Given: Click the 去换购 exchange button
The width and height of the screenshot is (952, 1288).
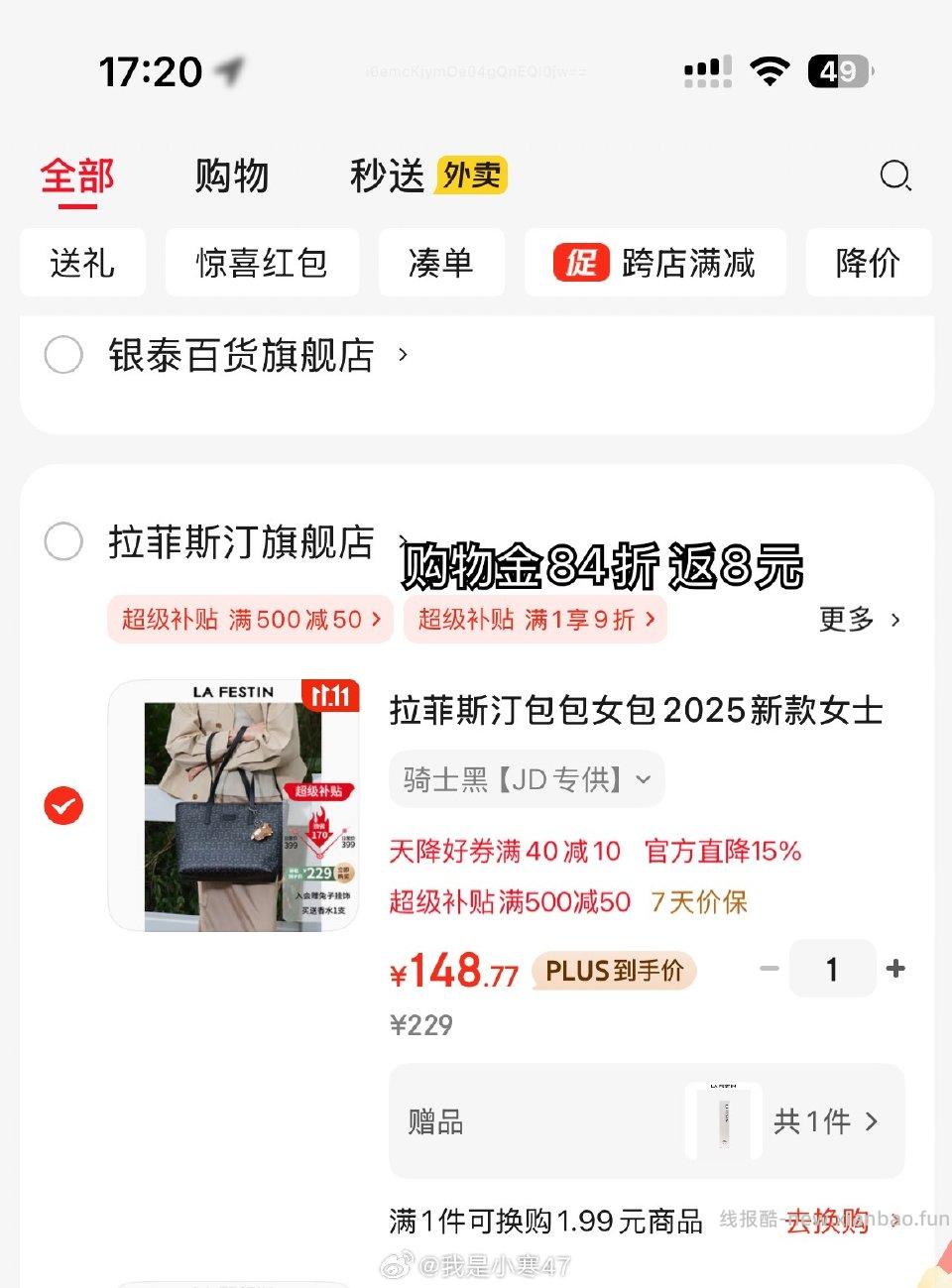Looking at the screenshot, I should (828, 1223).
